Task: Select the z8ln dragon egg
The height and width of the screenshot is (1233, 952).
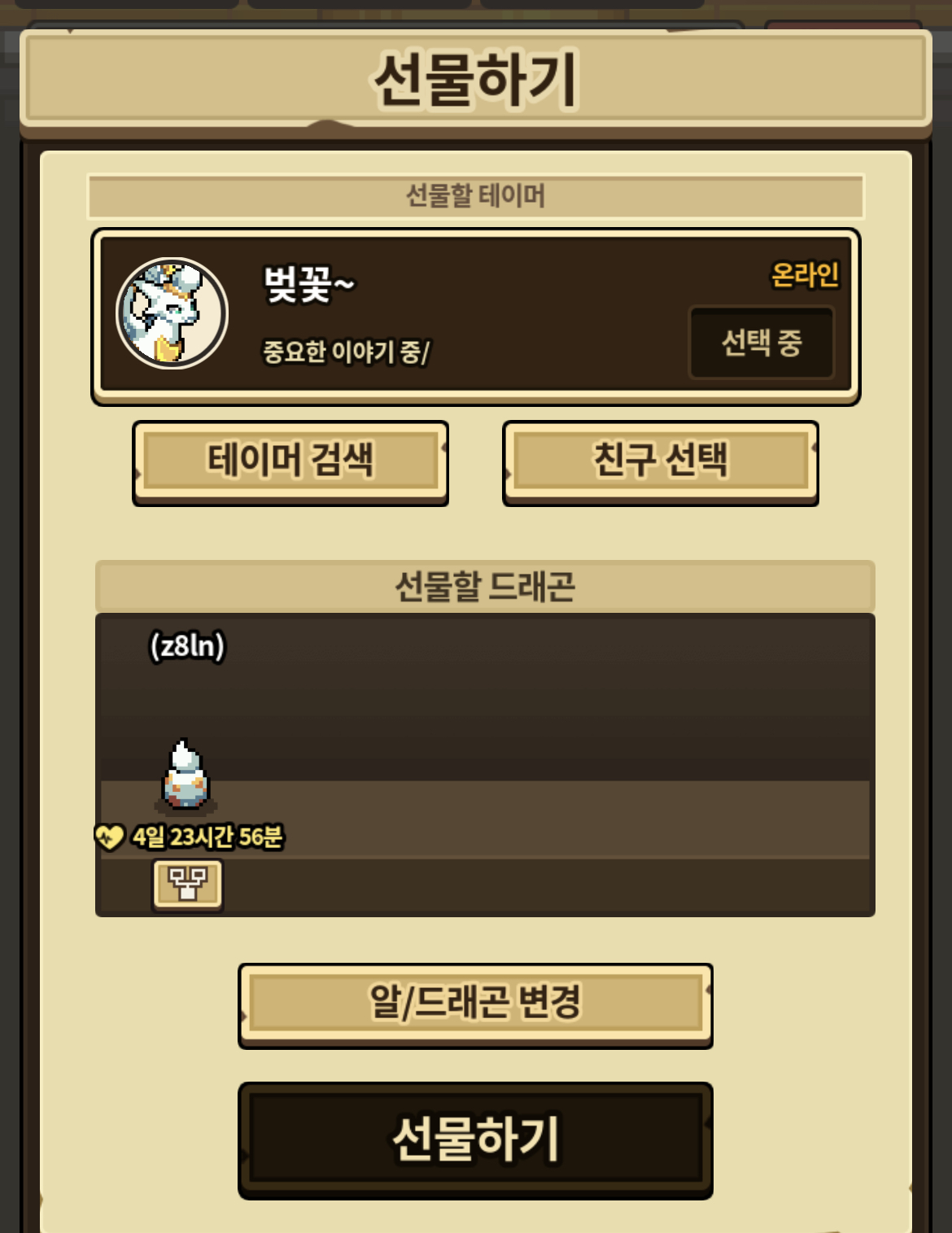Action: [186, 777]
